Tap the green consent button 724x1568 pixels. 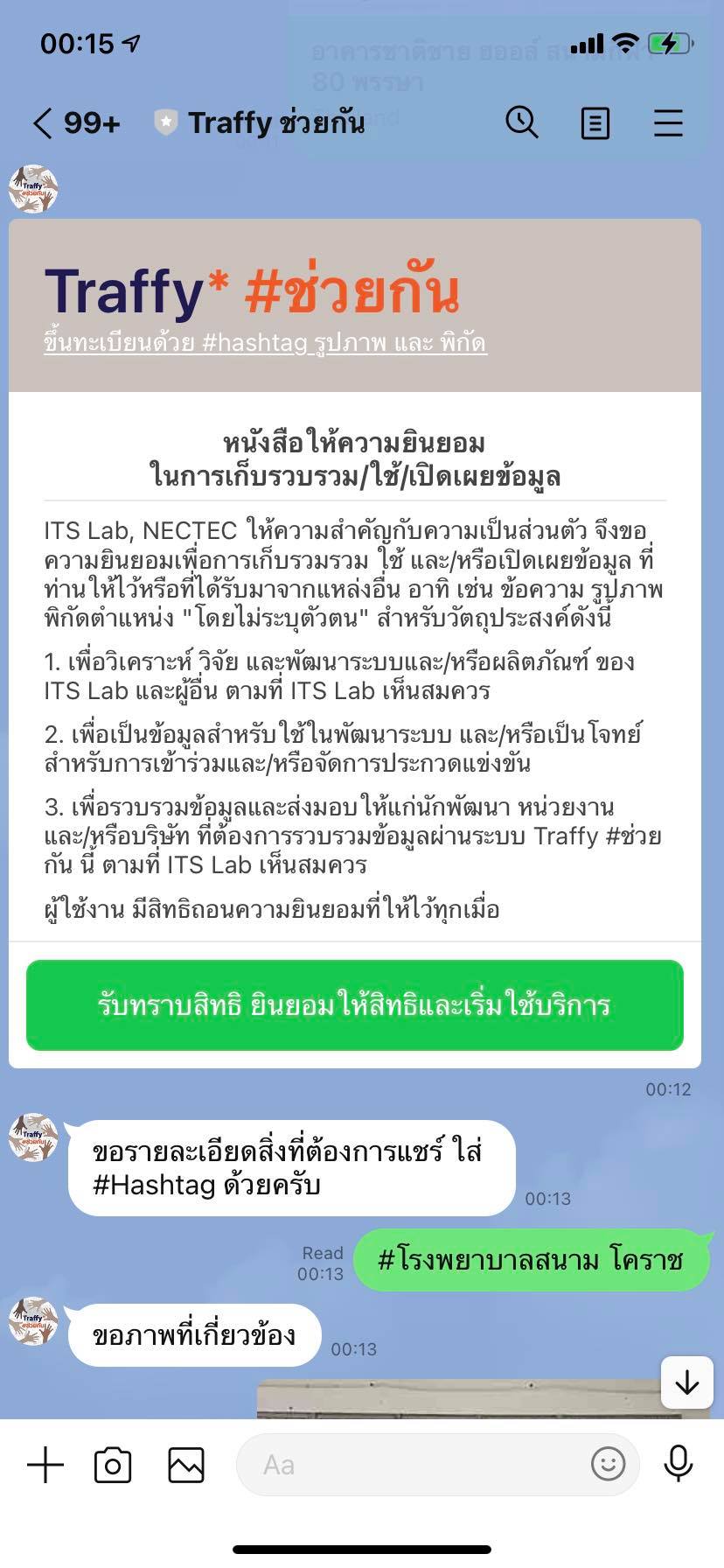pyautogui.click(x=355, y=1005)
